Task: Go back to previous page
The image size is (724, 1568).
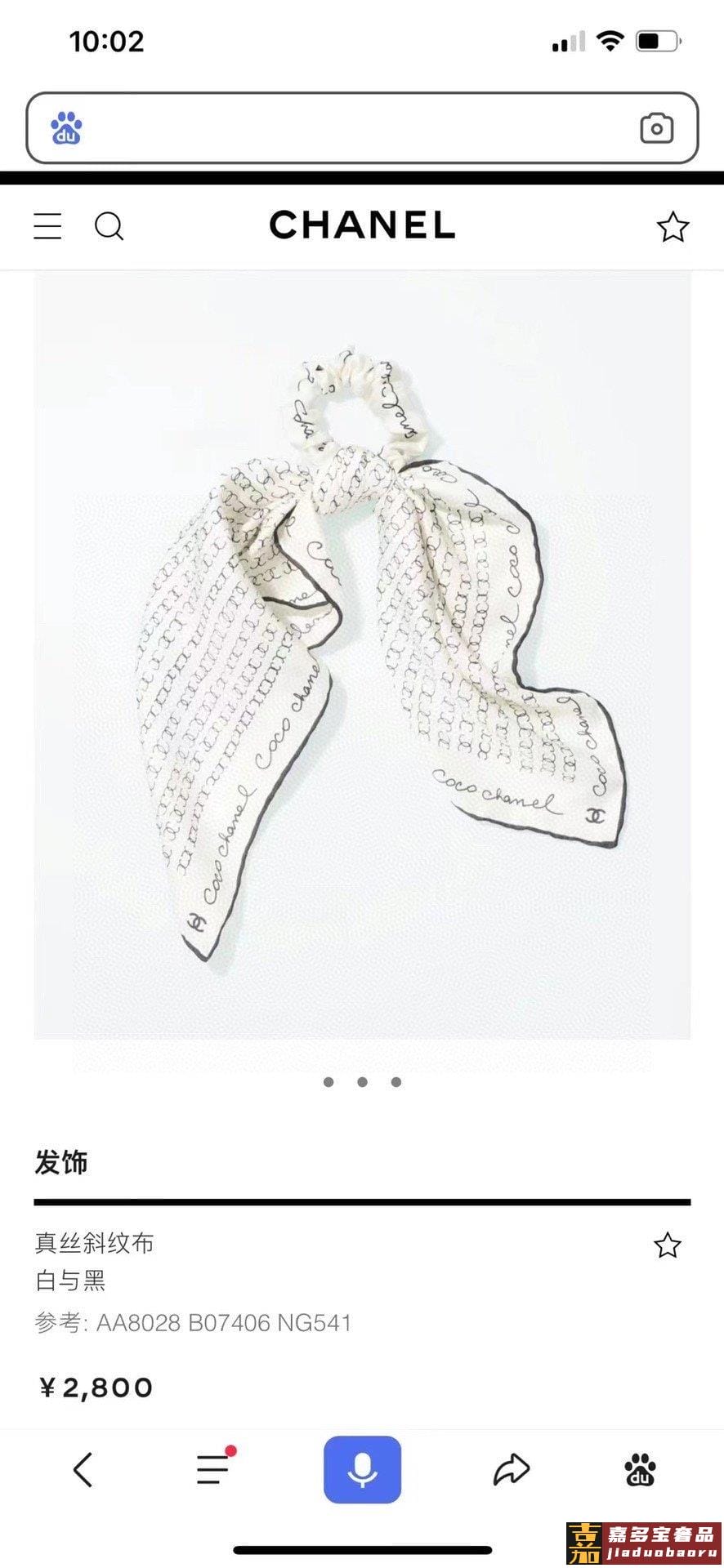Action: (x=83, y=1470)
